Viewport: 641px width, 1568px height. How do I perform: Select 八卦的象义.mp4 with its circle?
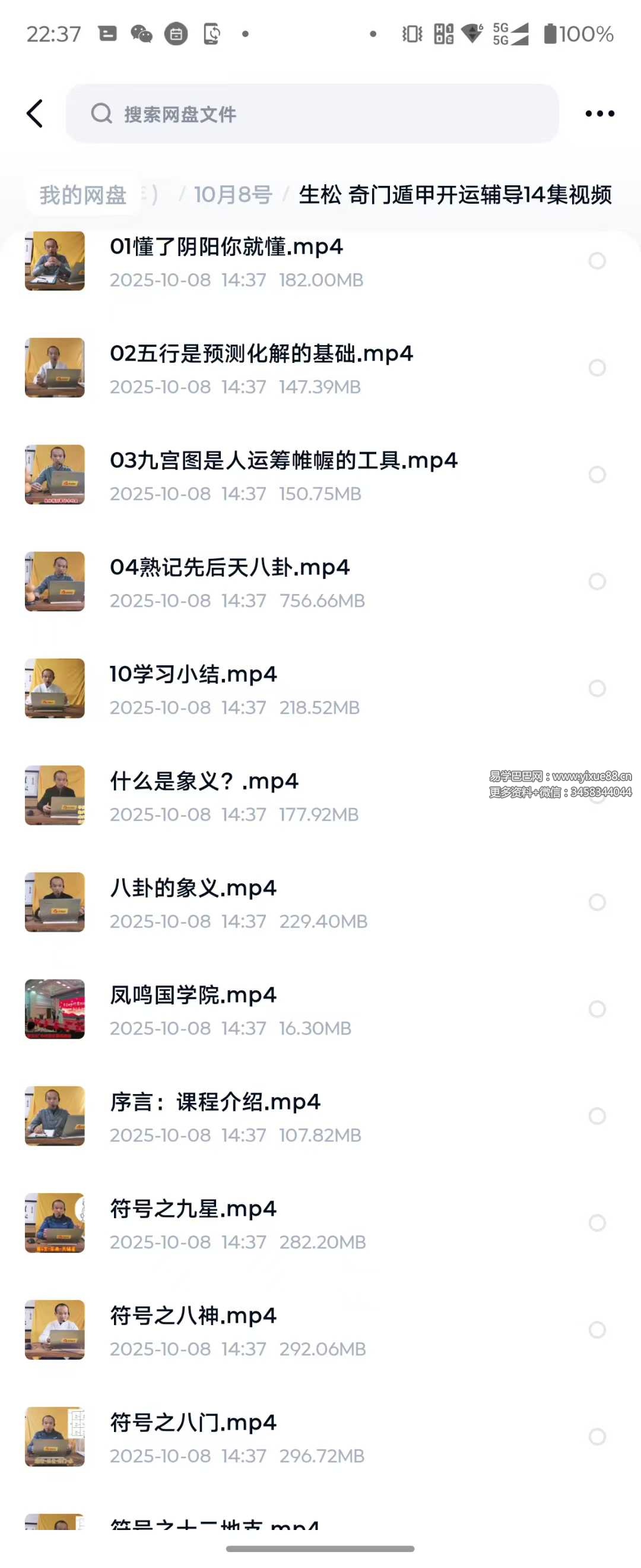(596, 902)
